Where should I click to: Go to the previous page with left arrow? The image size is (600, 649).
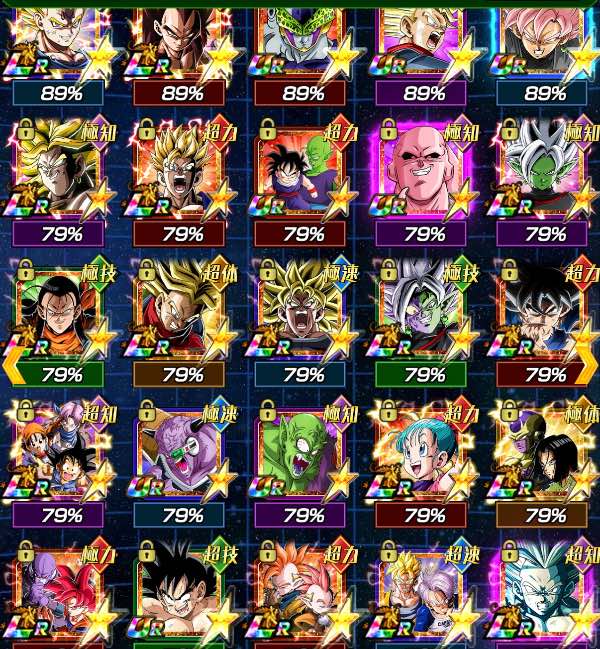coord(12,369)
